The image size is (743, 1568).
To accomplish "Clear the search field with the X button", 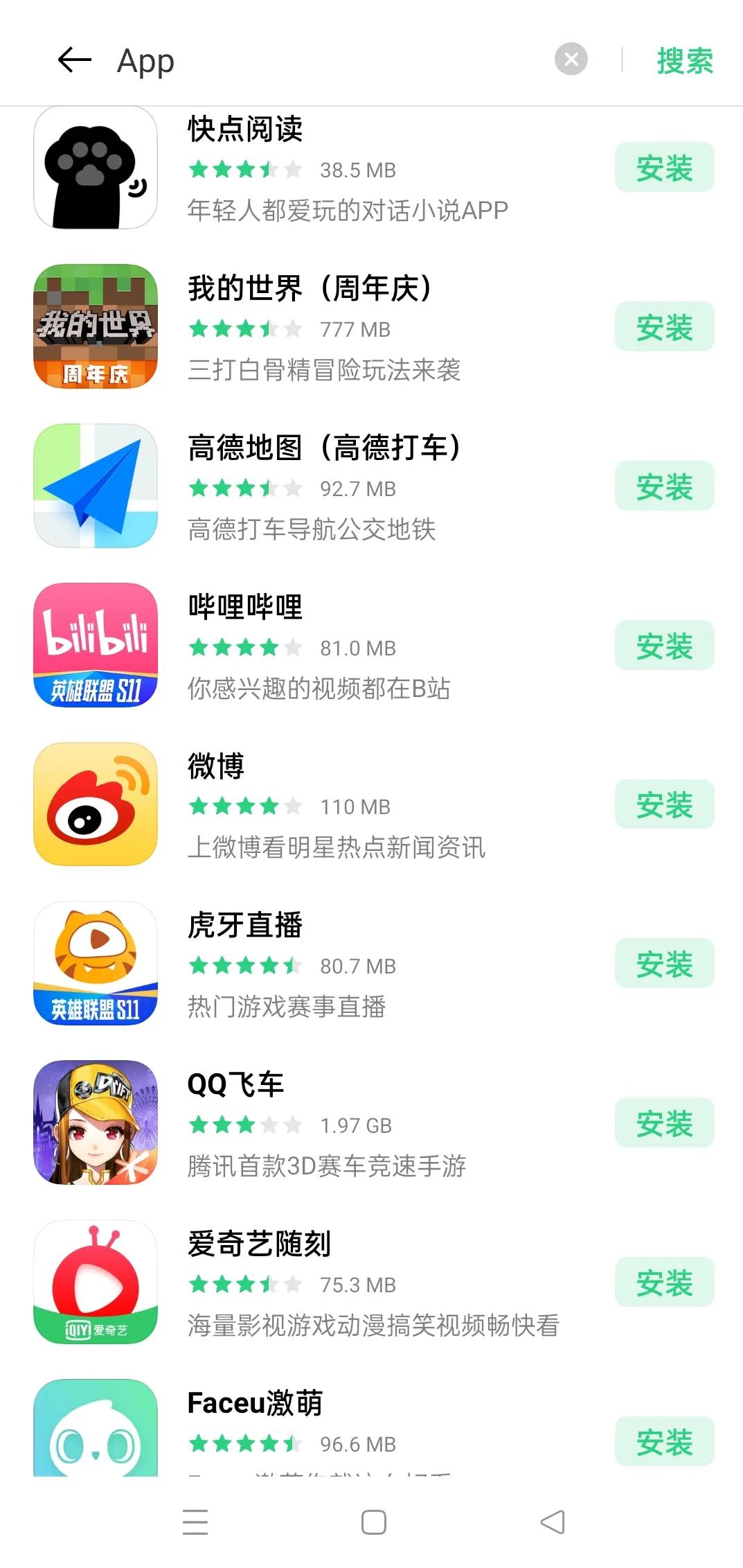I will tap(571, 58).
